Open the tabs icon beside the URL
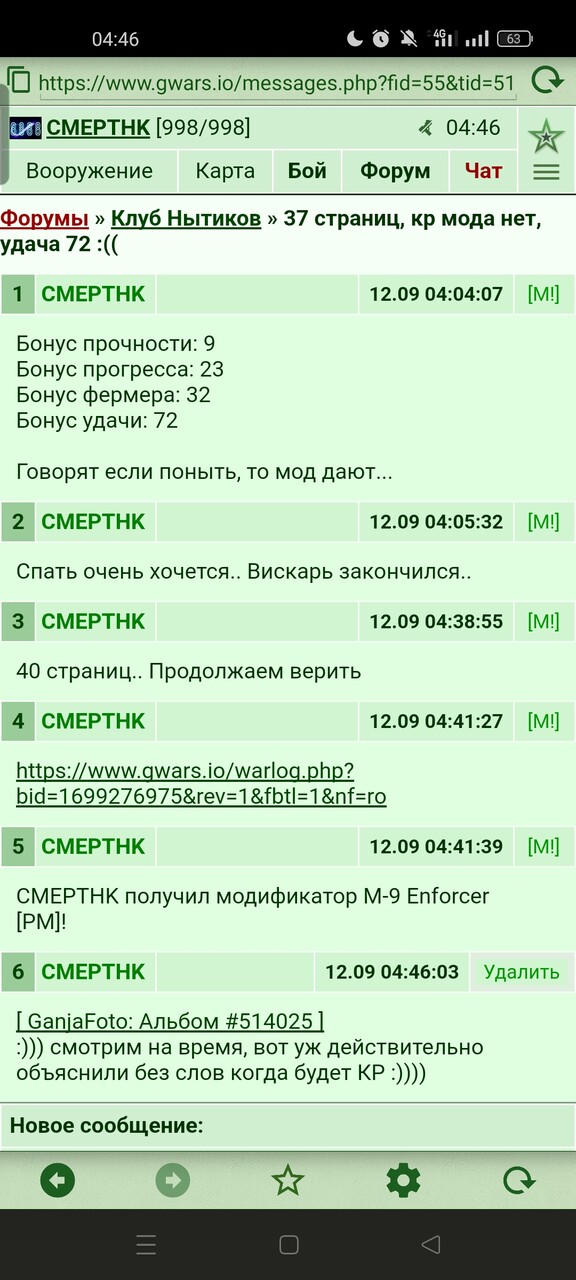Viewport: 576px width, 1280px height. pyautogui.click(x=18, y=81)
